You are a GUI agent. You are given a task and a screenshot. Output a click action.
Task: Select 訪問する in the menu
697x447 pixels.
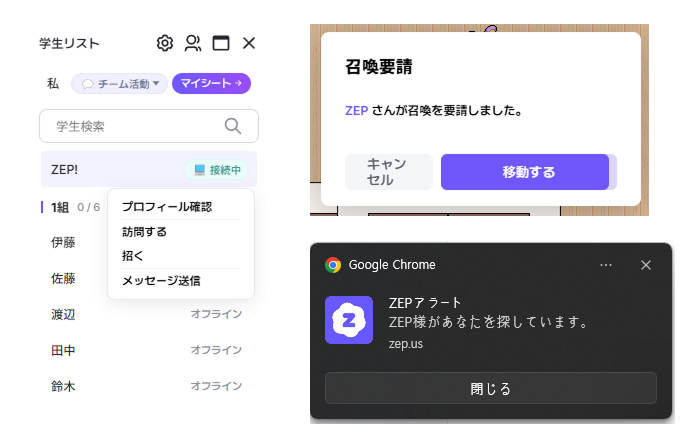[x=145, y=231]
